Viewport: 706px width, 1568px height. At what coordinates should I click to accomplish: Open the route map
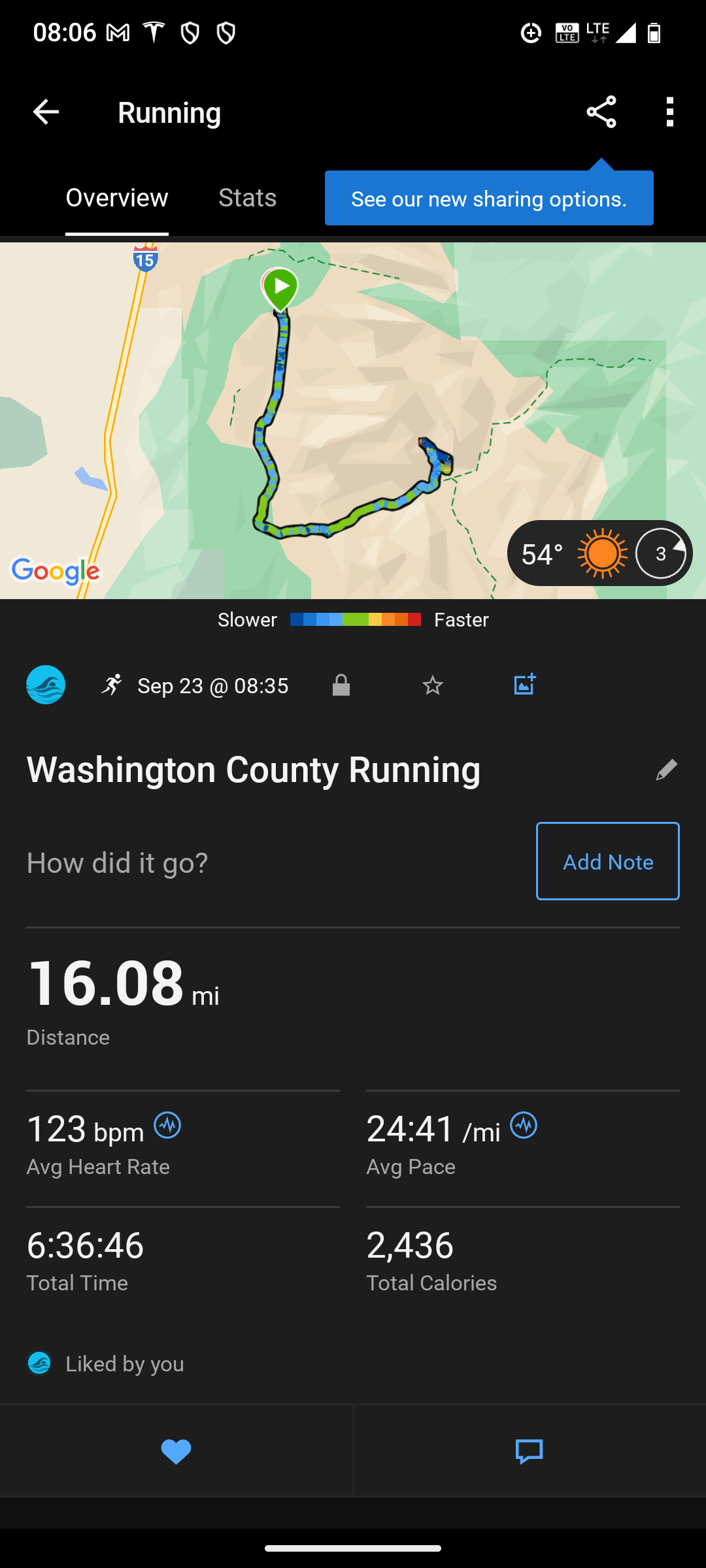point(353,418)
